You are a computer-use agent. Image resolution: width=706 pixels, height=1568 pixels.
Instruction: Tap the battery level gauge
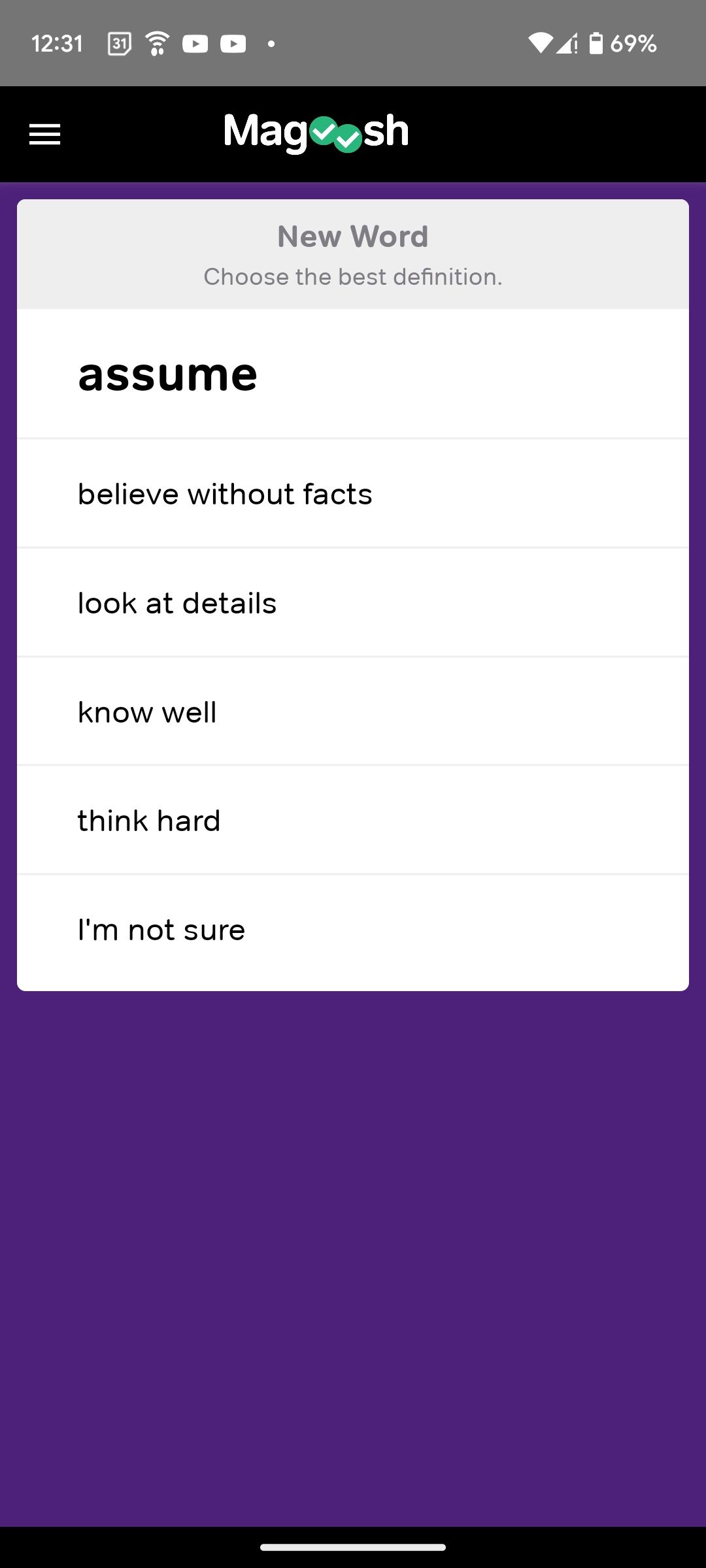tap(597, 42)
